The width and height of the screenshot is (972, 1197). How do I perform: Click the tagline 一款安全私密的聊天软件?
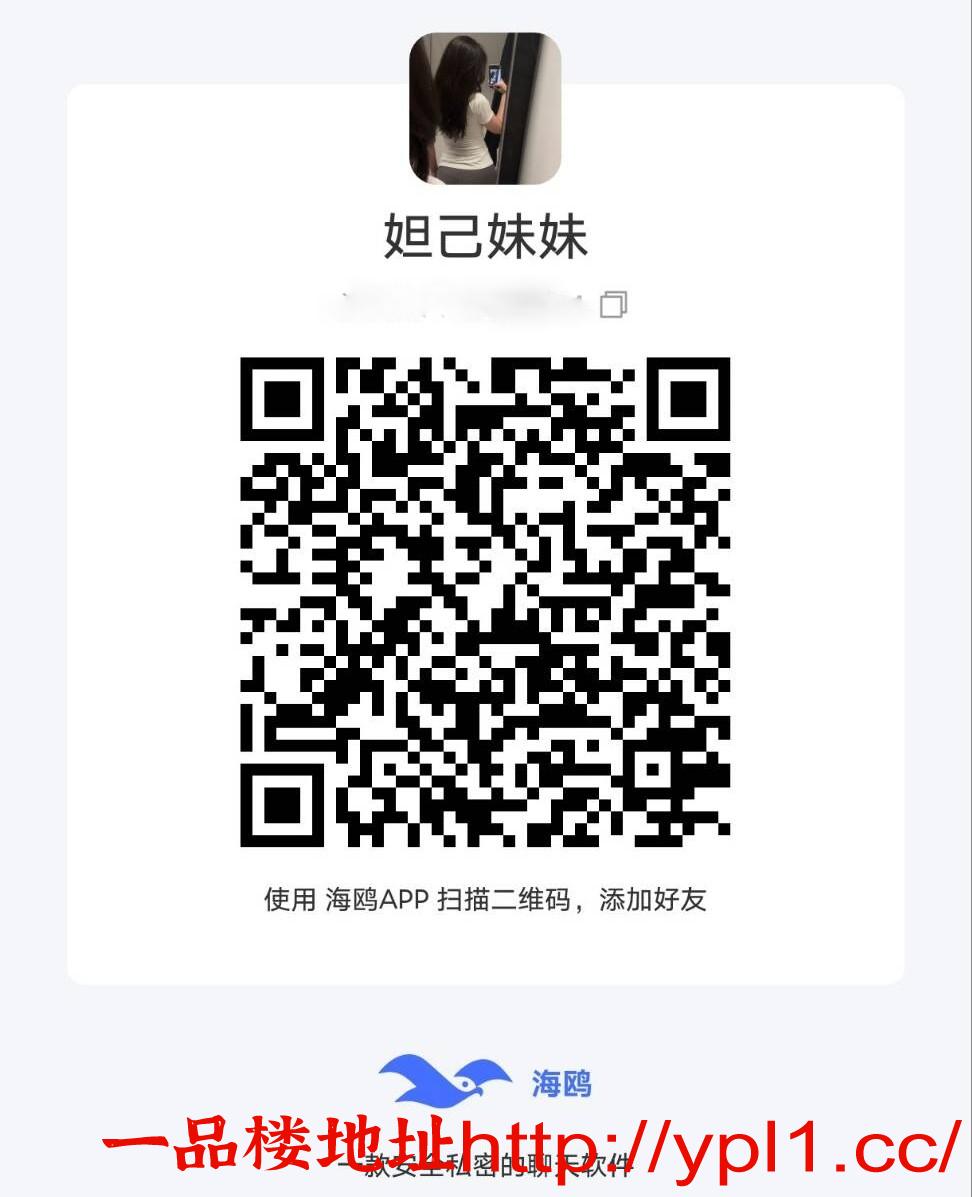(x=486, y=1166)
